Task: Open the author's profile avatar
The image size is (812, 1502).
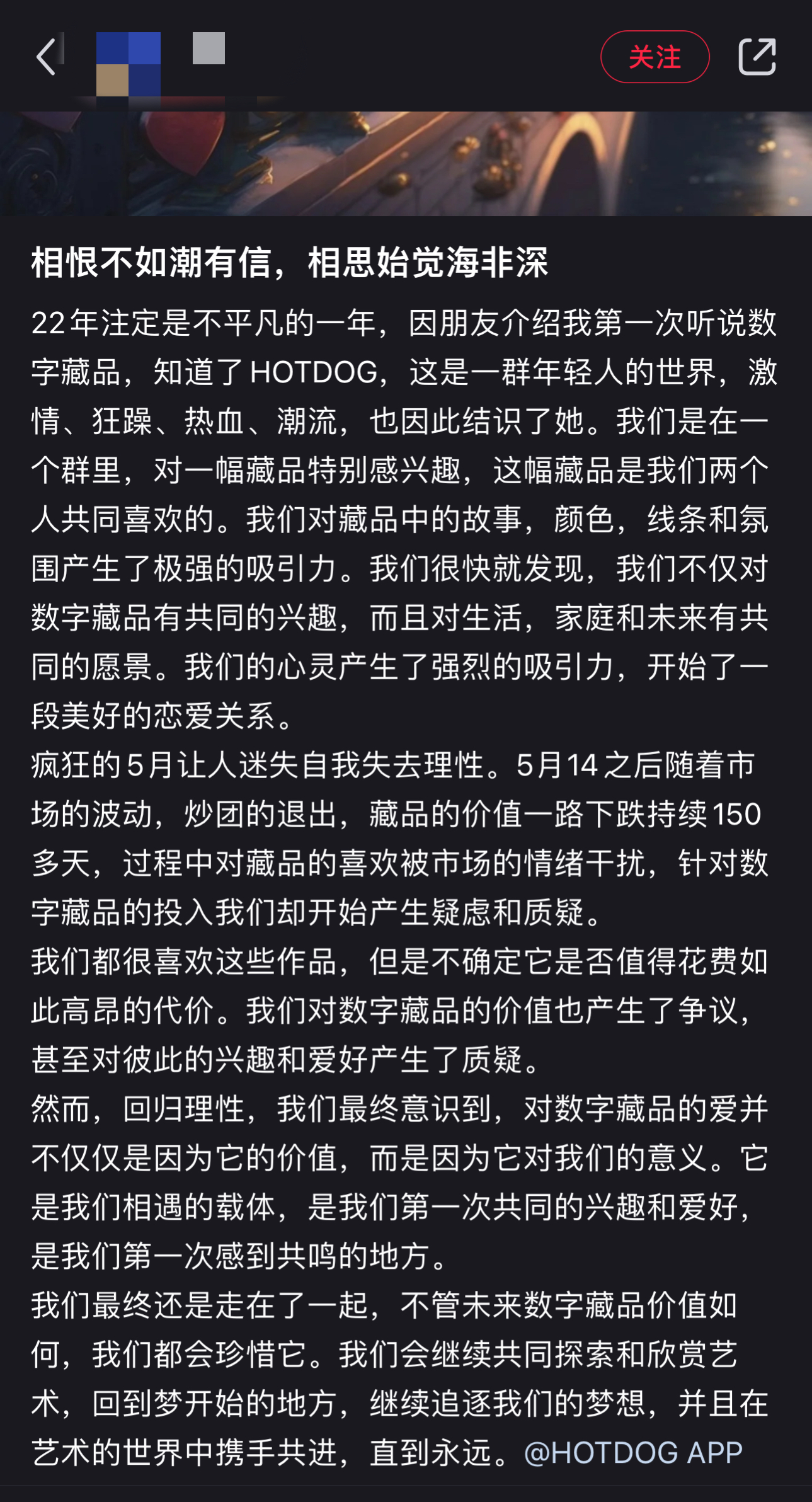Action: point(129,64)
